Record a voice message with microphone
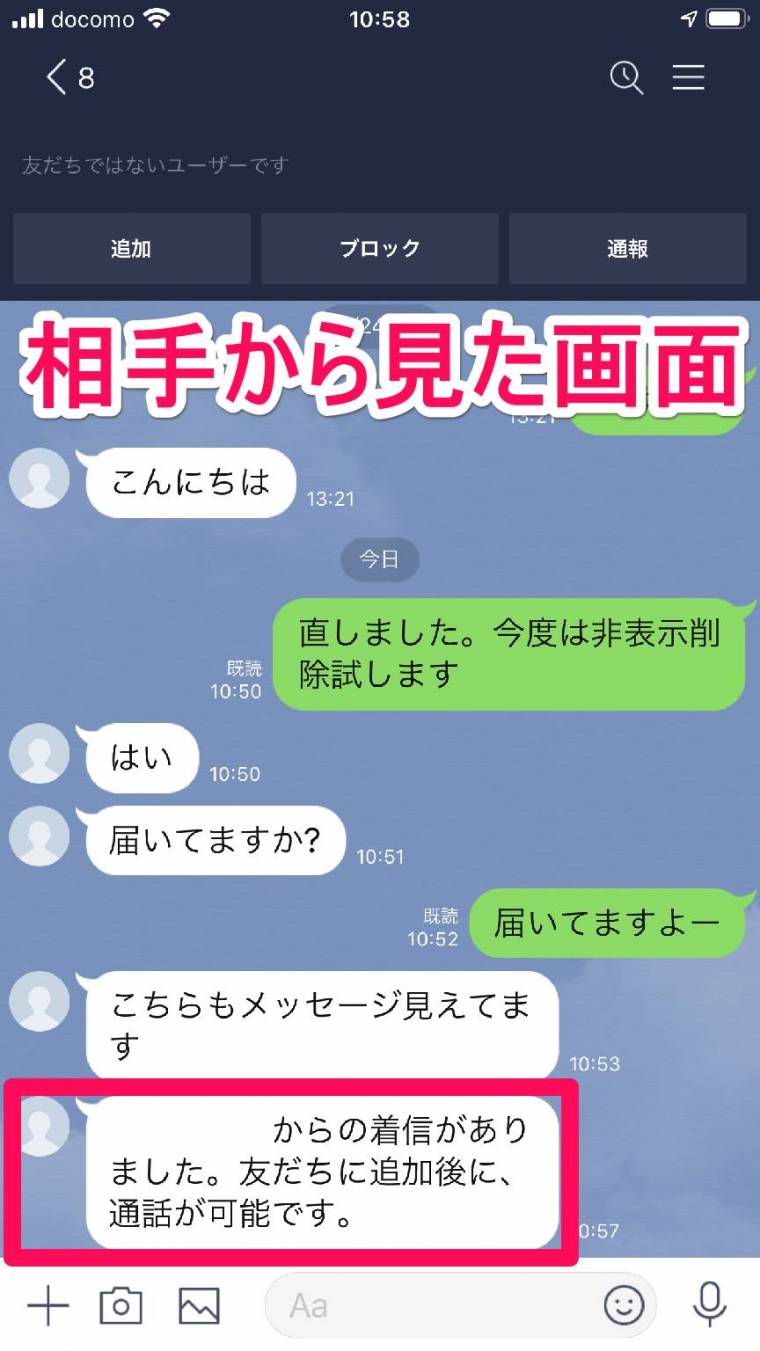Viewport: 760px width, 1351px height. pos(710,1306)
